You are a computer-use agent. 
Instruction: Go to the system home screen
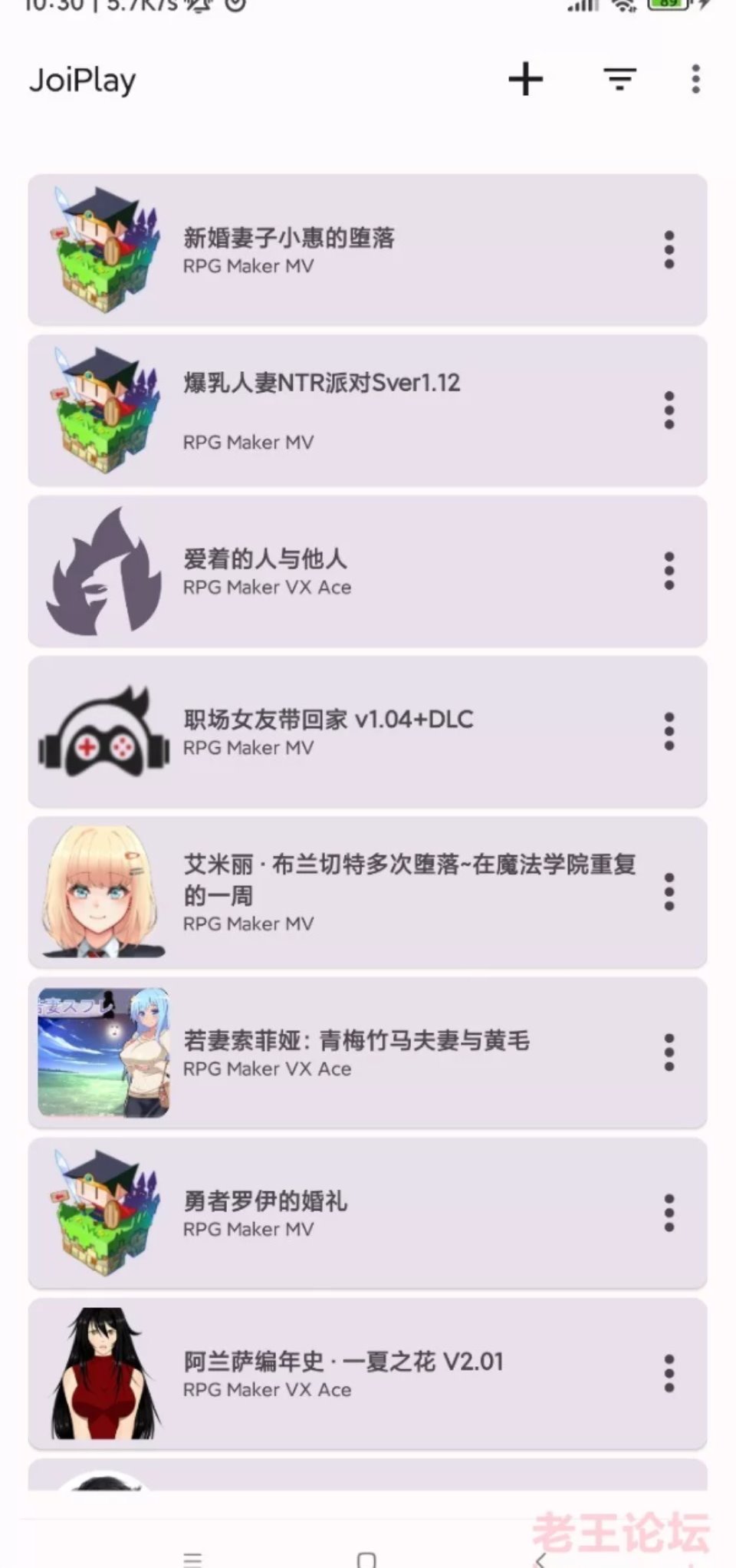coord(366,1559)
